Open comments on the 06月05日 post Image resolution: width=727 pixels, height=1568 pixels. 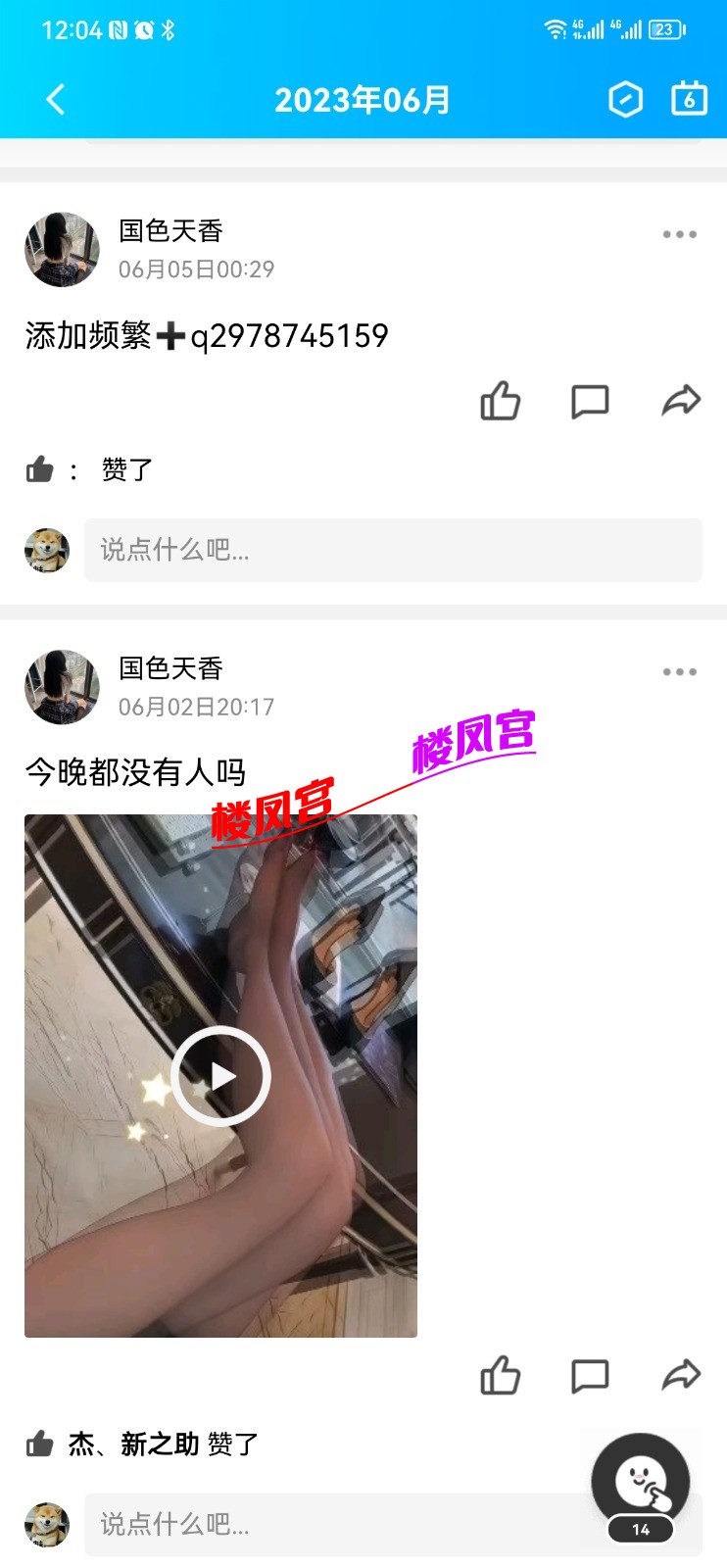coord(591,401)
